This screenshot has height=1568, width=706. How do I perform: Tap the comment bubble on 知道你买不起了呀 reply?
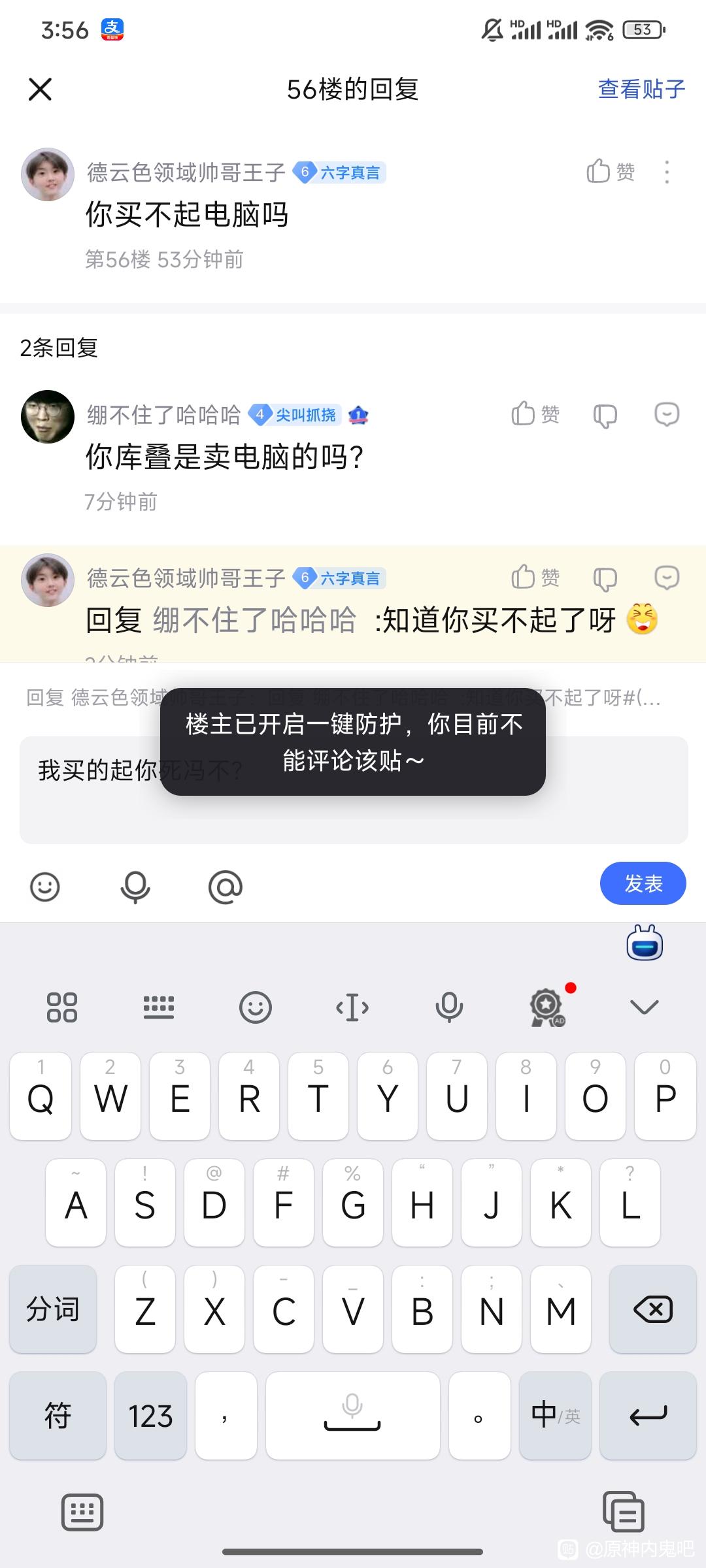[x=667, y=578]
